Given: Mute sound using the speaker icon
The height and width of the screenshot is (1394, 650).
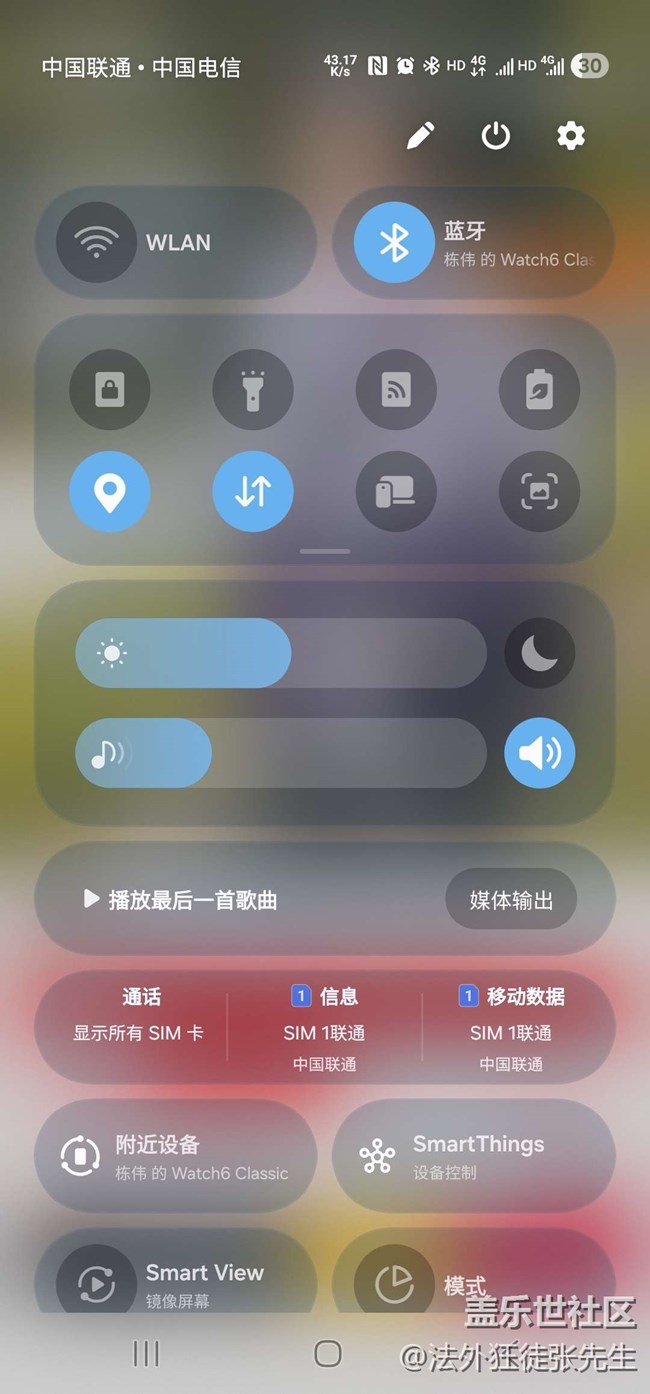Looking at the screenshot, I should pos(539,752).
